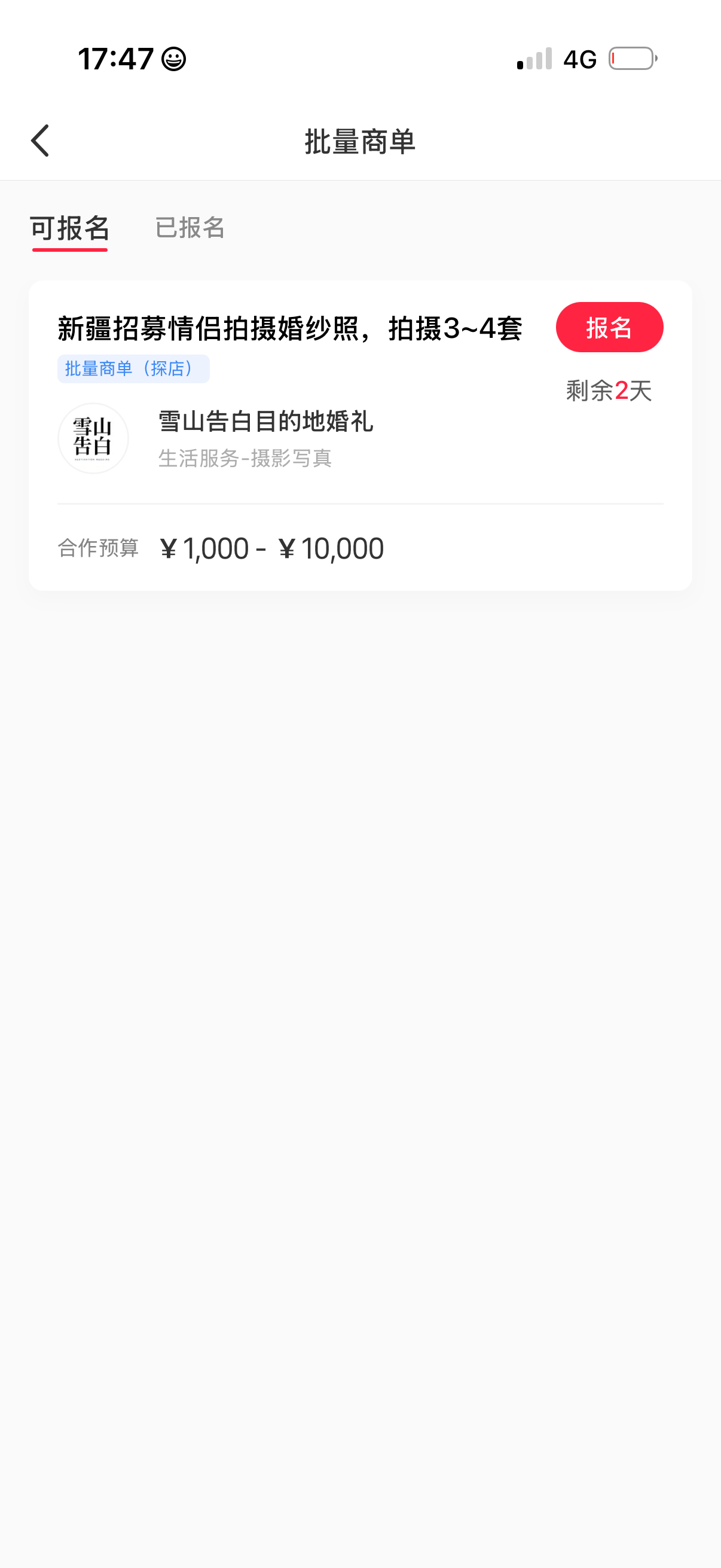Select the 可报名 tab
Viewport: 721px width, 1568px height.
coord(70,228)
